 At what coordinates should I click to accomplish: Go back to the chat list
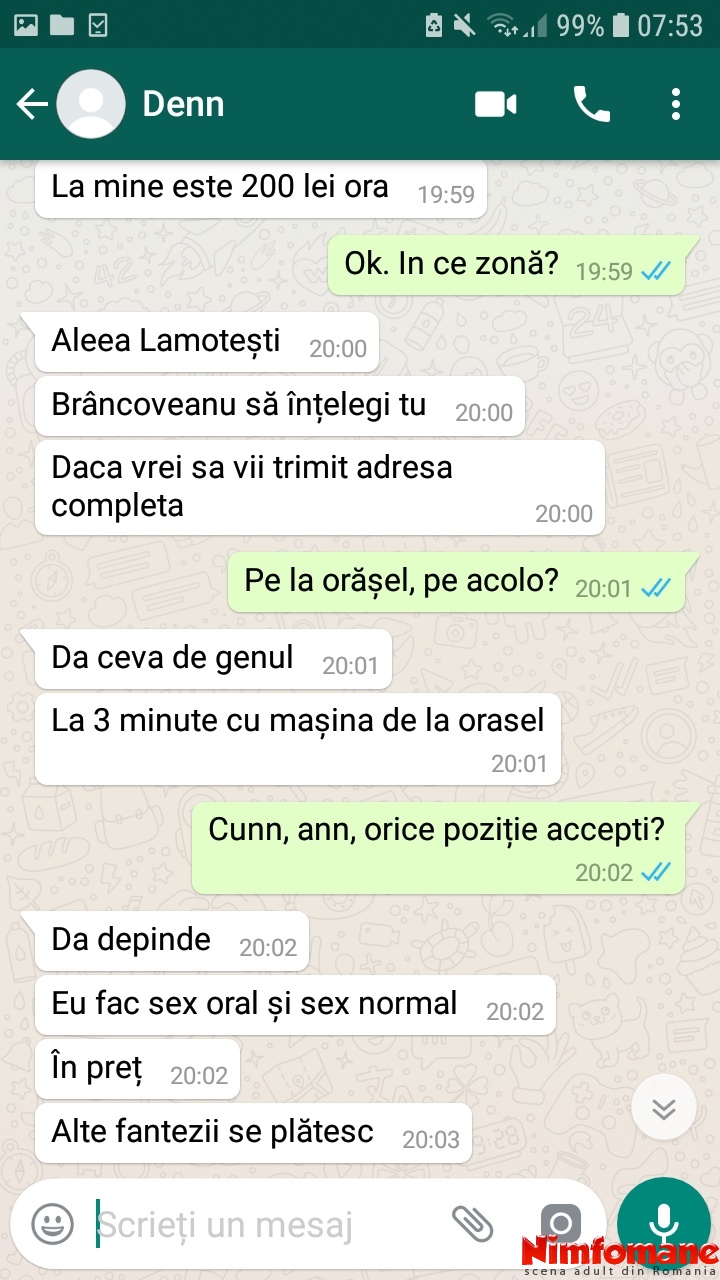pyautogui.click(x=32, y=104)
